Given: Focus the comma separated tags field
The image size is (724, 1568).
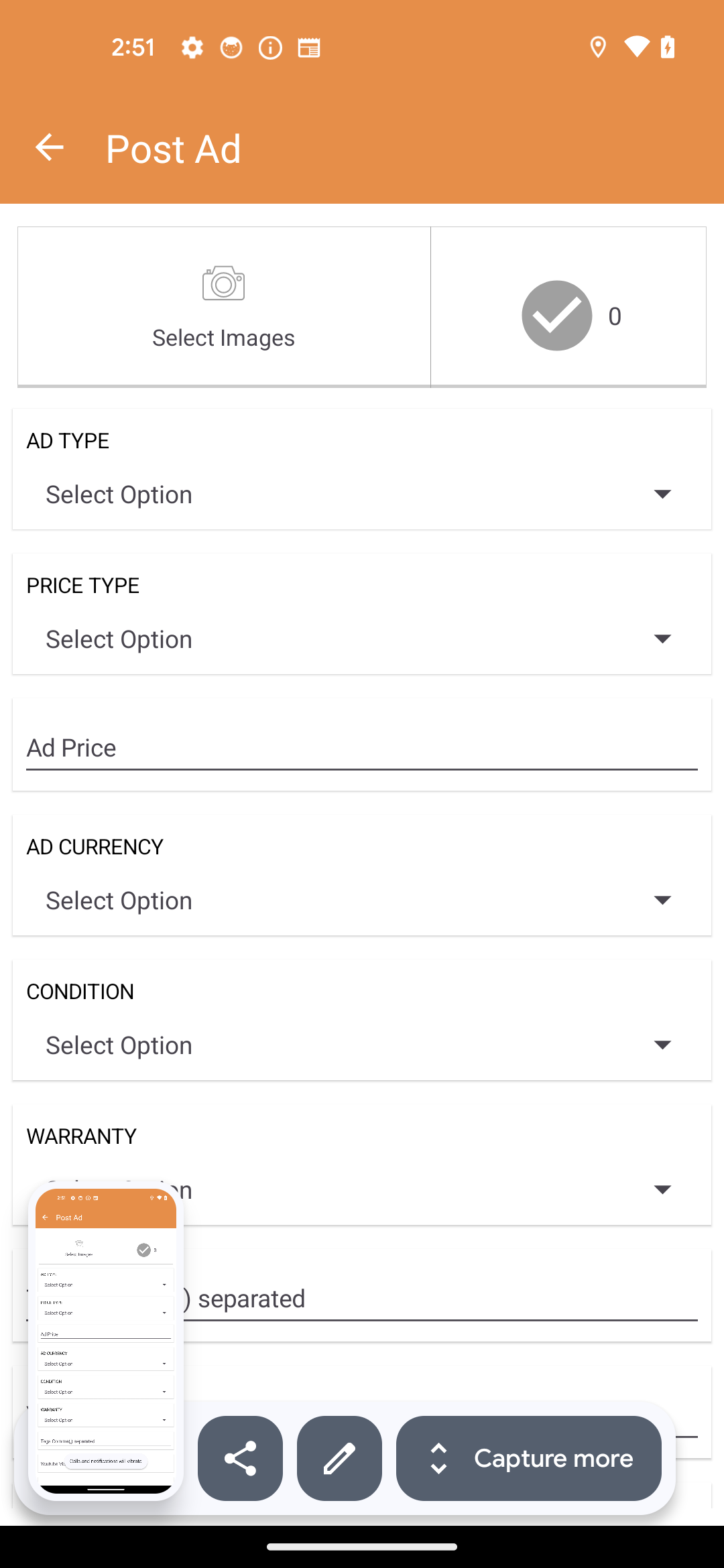Looking at the screenshot, I should click(x=439, y=1299).
